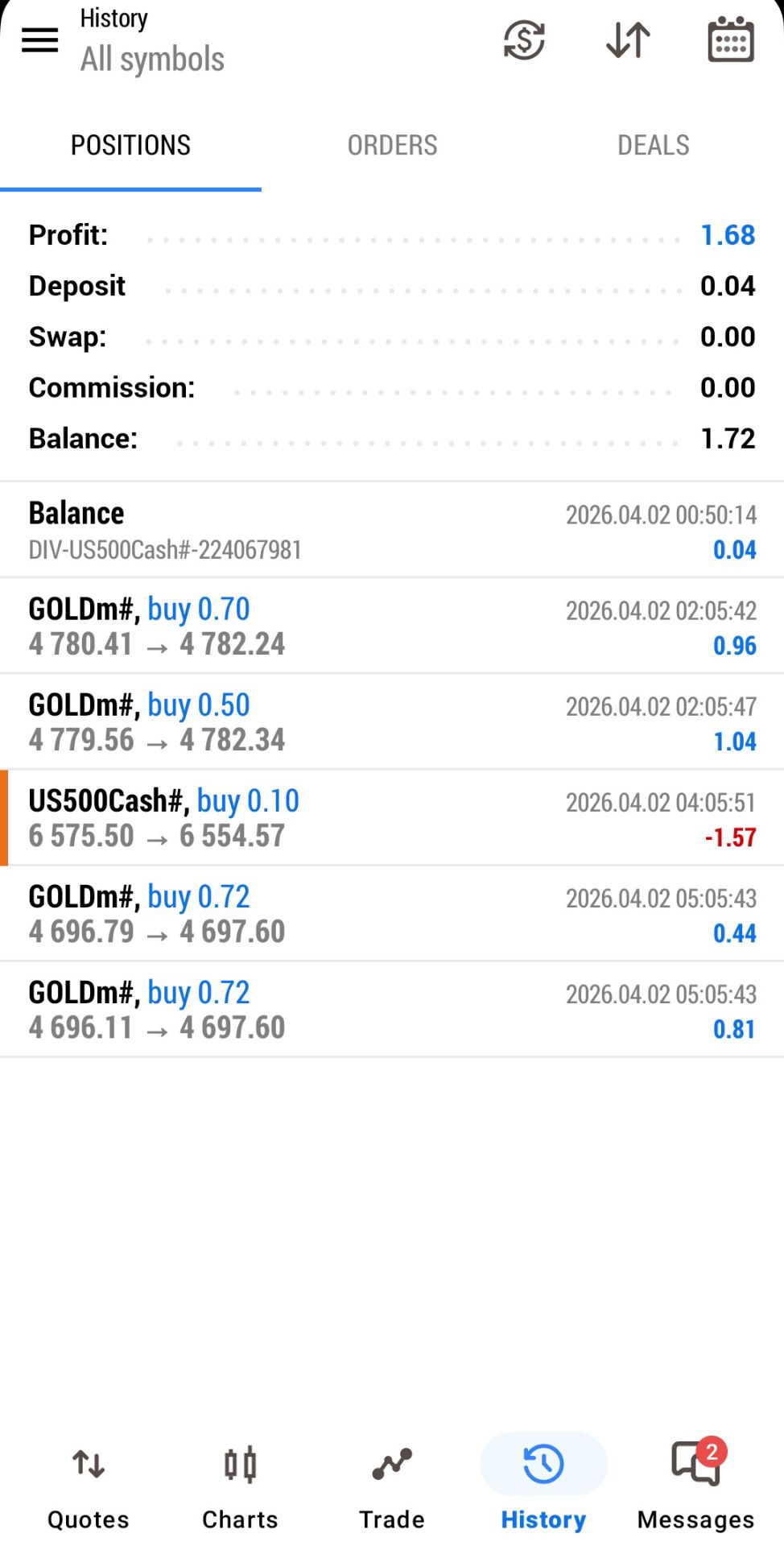The width and height of the screenshot is (784, 1546).
Task: Expand GOLDm# buy 0.72 with 0.44 profit
Action: (392, 914)
